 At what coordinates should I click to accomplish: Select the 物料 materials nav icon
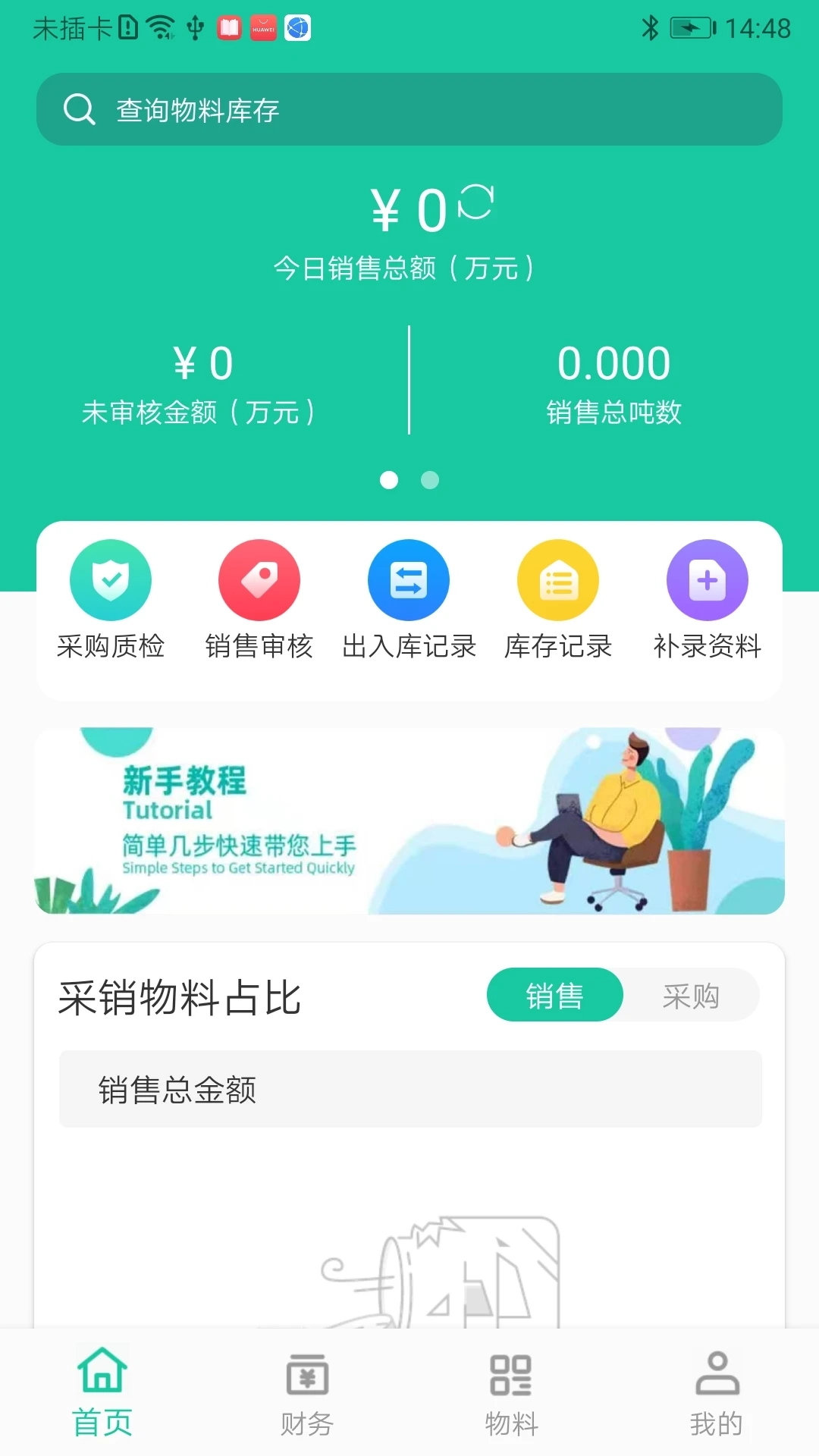[x=511, y=1371]
